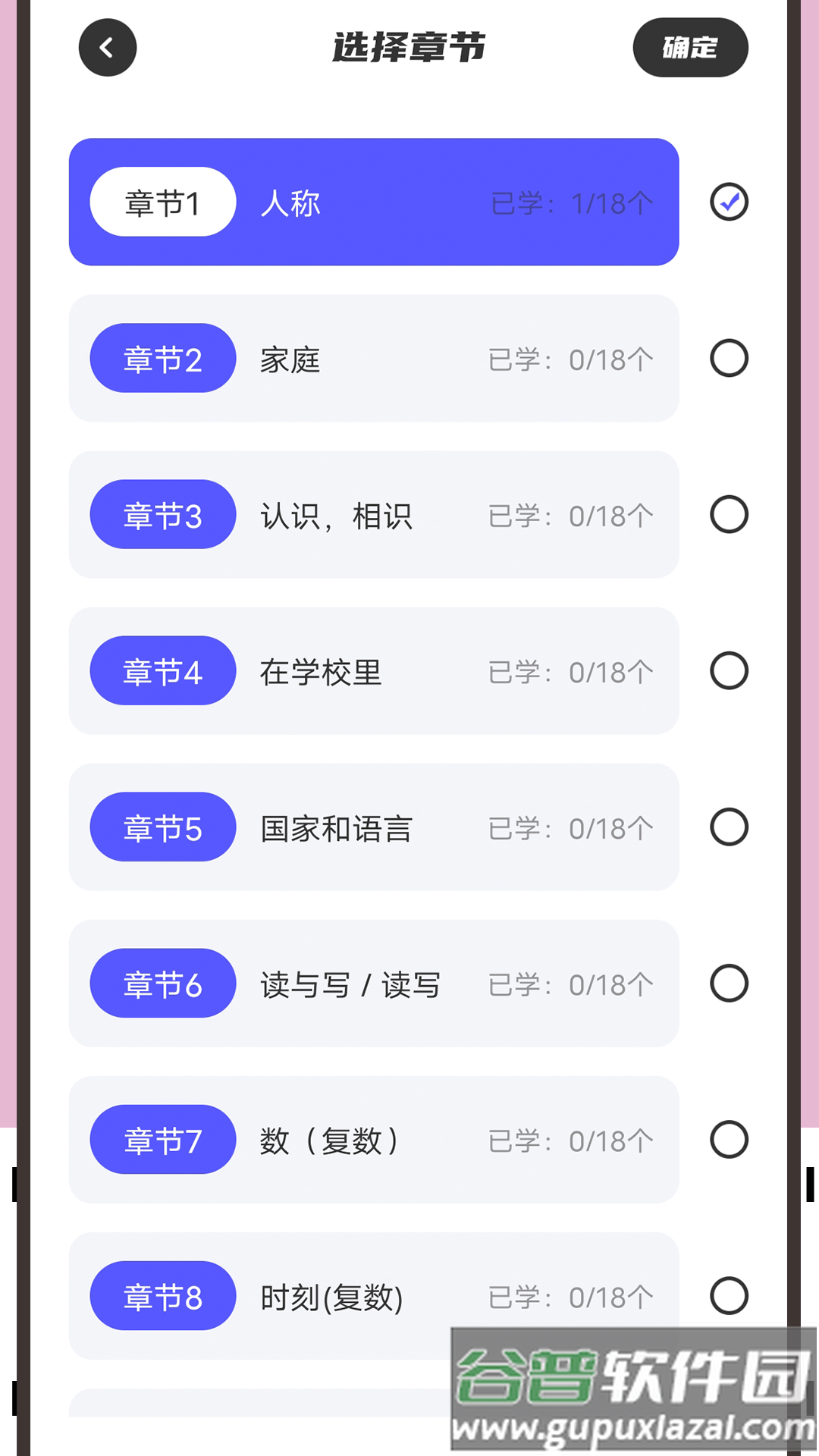Open chapter 数（复数） row
The width and height of the screenshot is (819, 1456).
click(375, 1140)
